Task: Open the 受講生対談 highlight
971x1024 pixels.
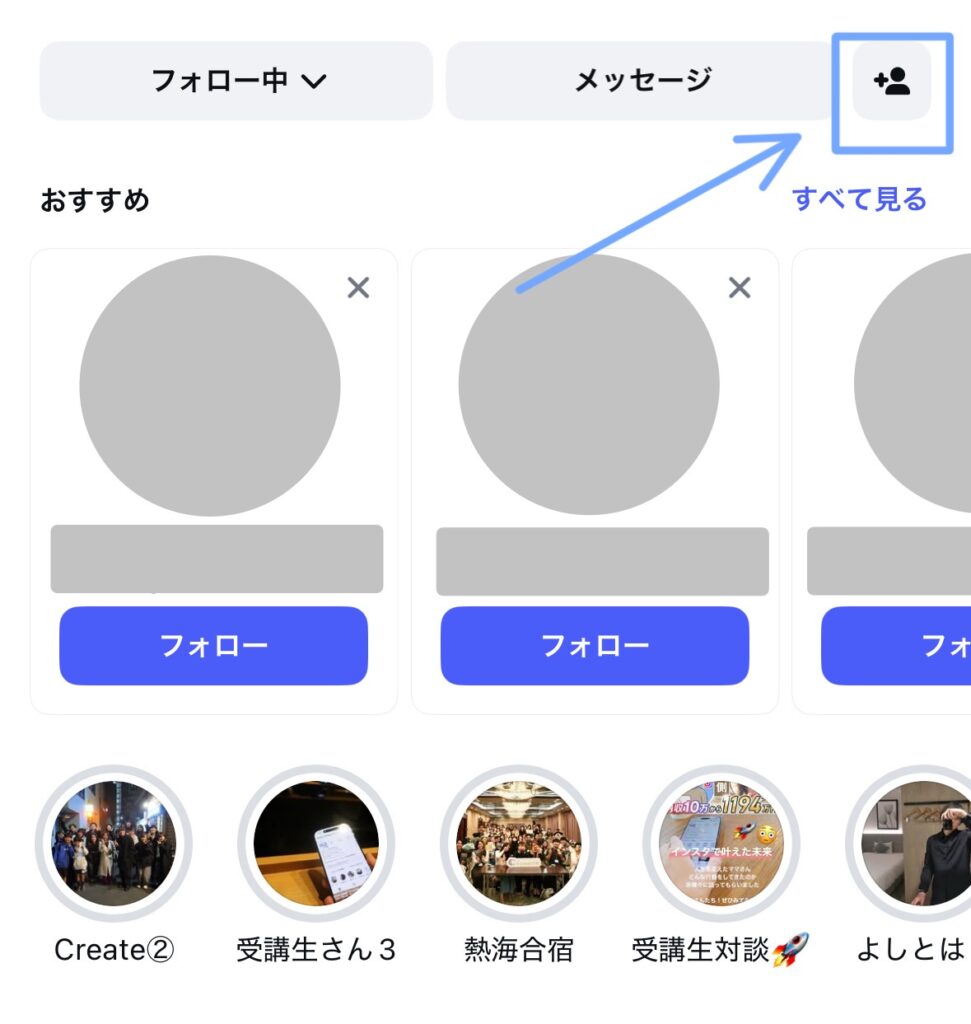Action: coord(720,844)
